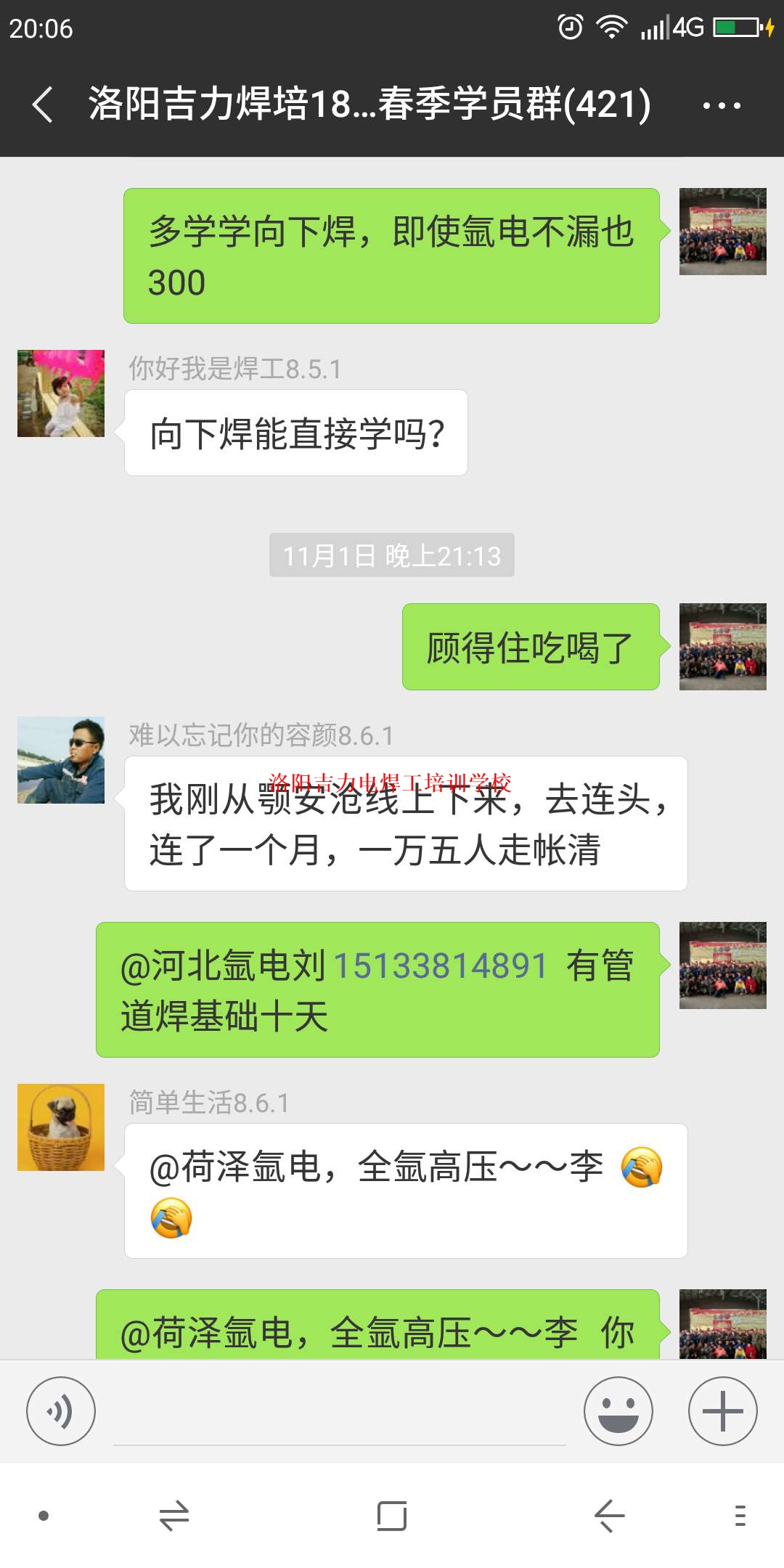Switch to voice message input
The height and width of the screenshot is (1568, 784).
61,1411
